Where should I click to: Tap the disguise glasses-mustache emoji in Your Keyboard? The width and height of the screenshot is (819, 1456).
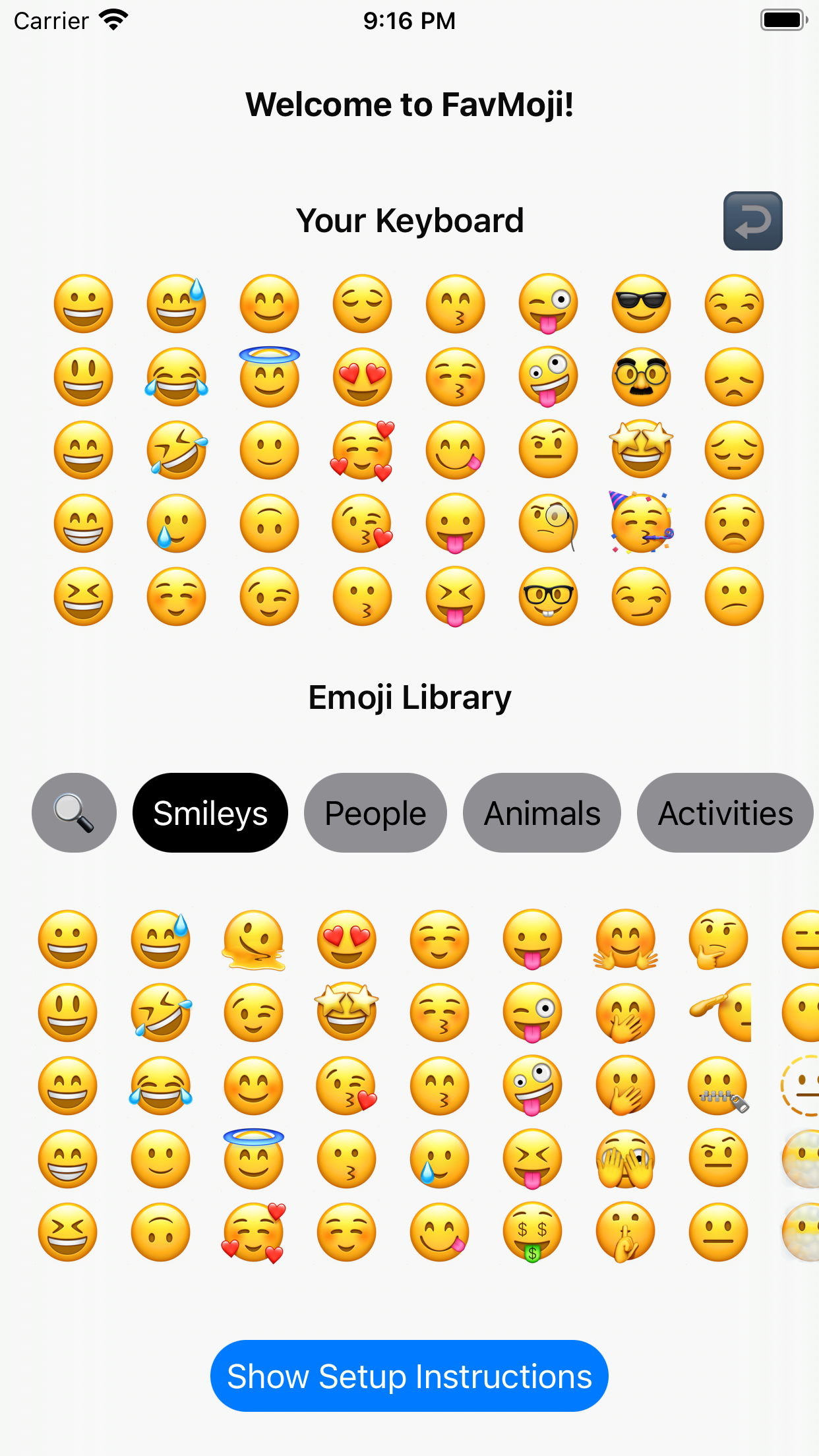[641, 377]
